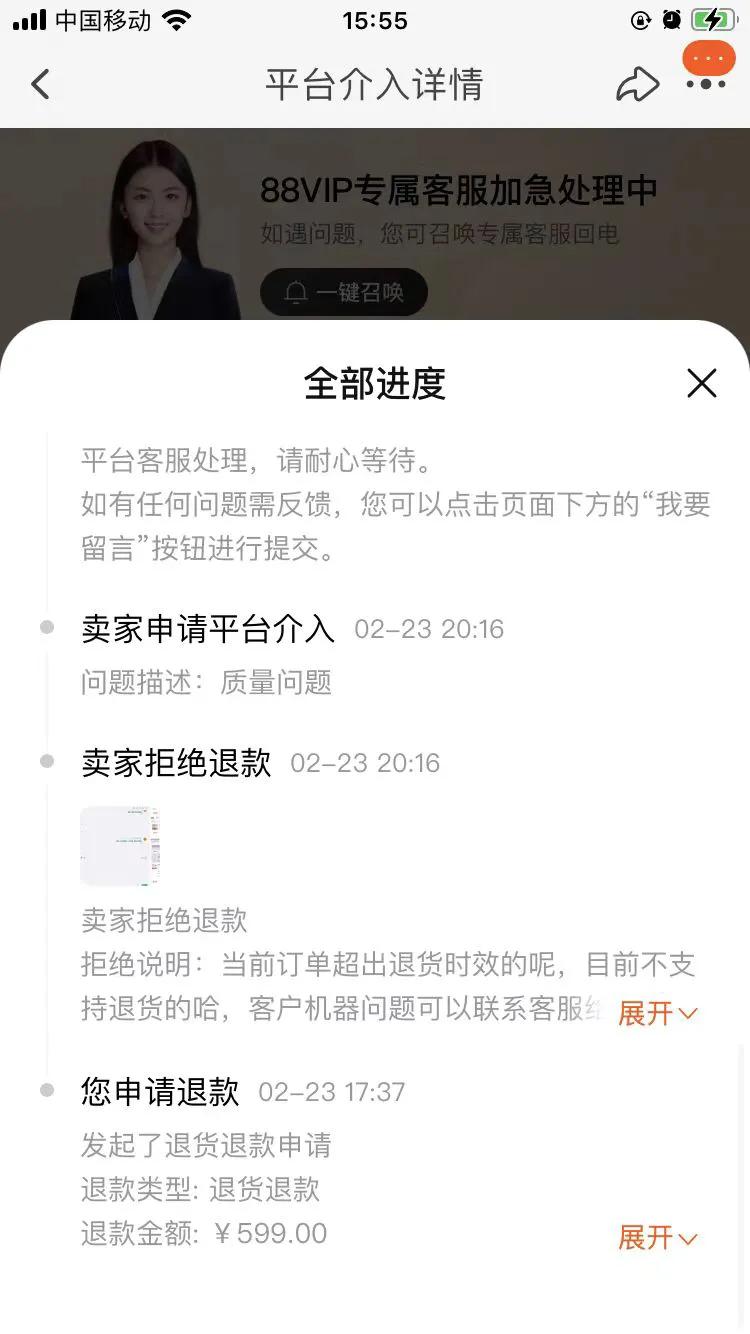The height and width of the screenshot is (1334, 750).
Task: Tap the back arrow to return
Action: click(x=40, y=84)
